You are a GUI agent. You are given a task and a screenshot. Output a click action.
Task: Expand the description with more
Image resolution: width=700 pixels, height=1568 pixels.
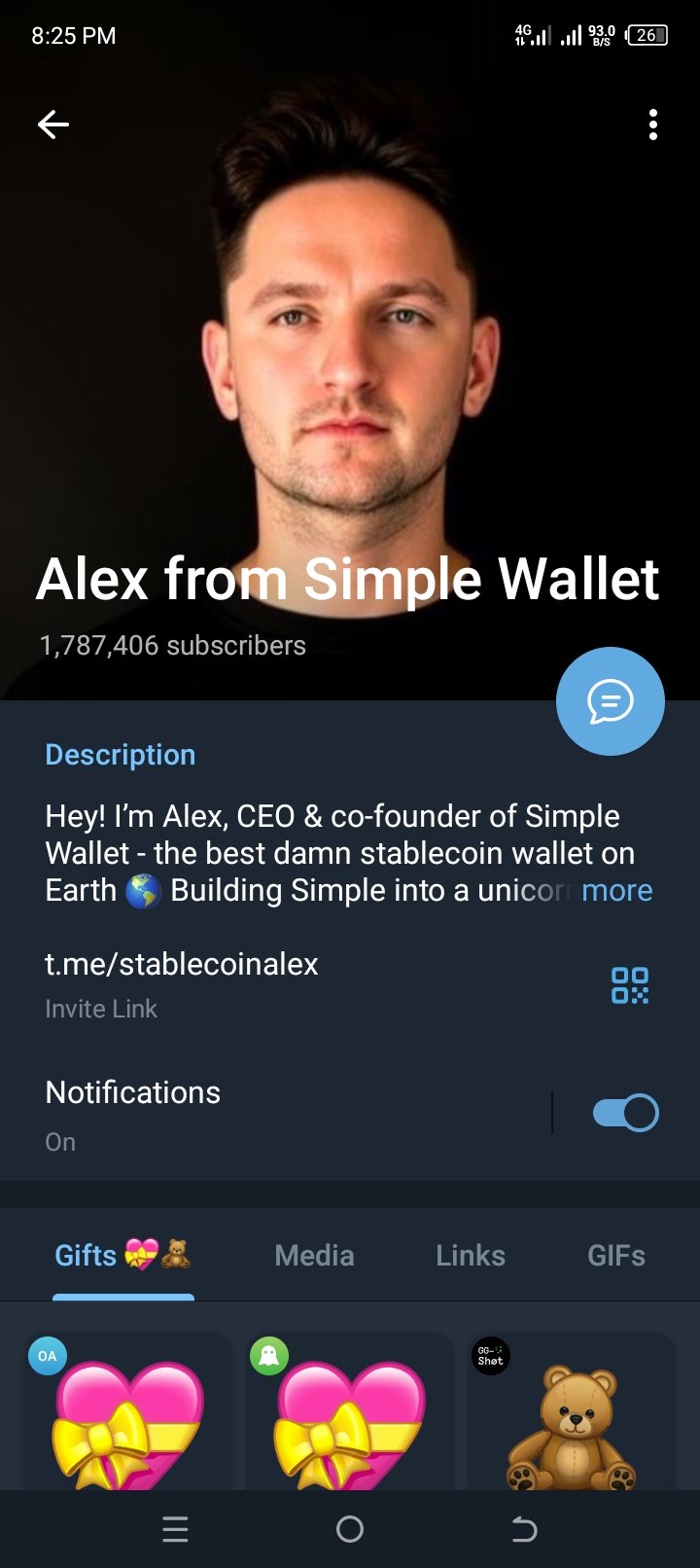point(616,890)
